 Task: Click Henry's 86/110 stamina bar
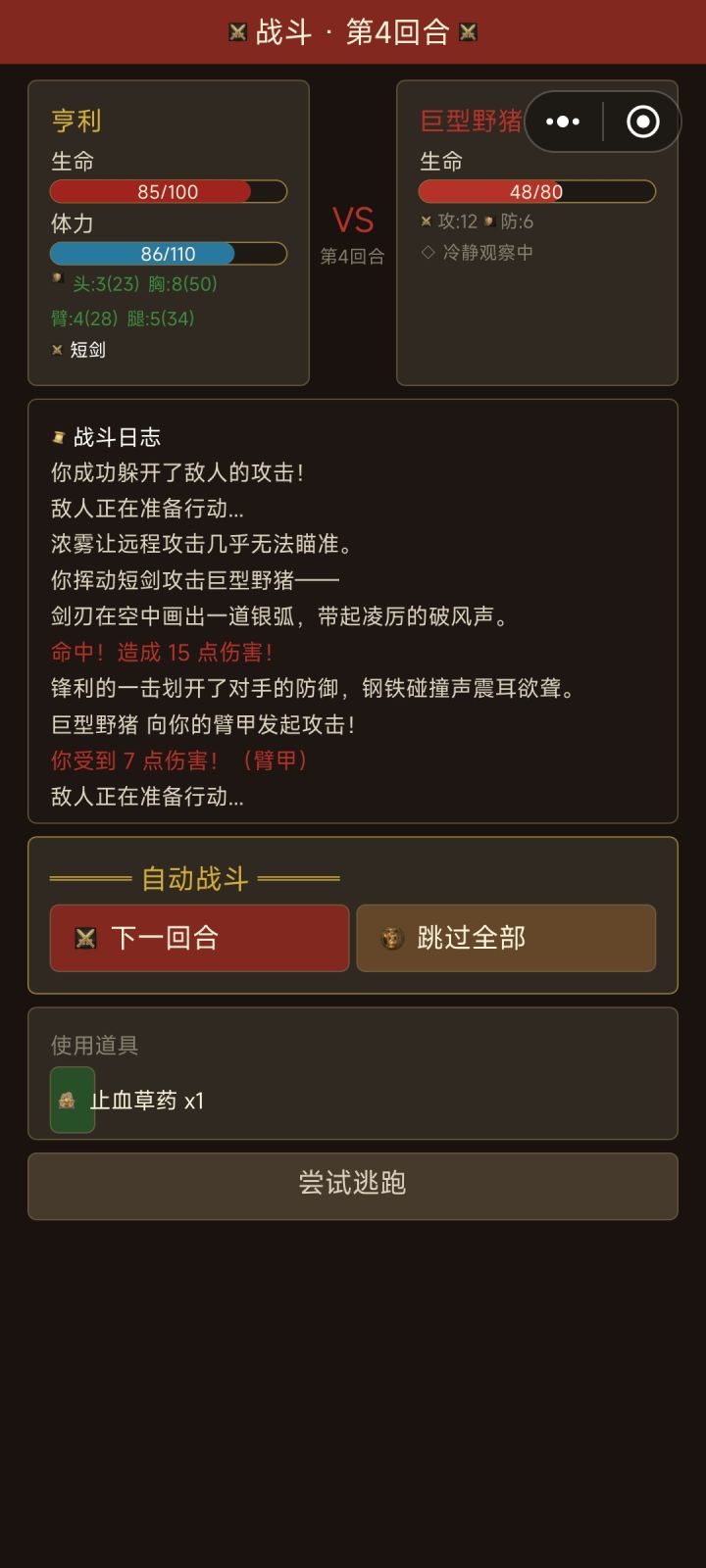[169, 254]
